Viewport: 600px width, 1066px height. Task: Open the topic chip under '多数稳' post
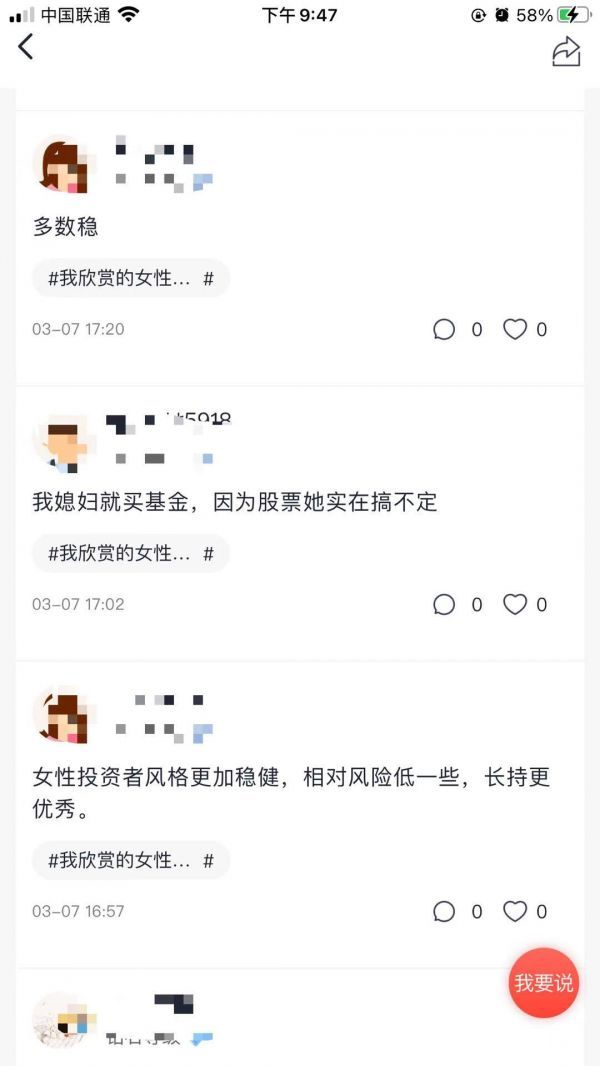[131, 278]
